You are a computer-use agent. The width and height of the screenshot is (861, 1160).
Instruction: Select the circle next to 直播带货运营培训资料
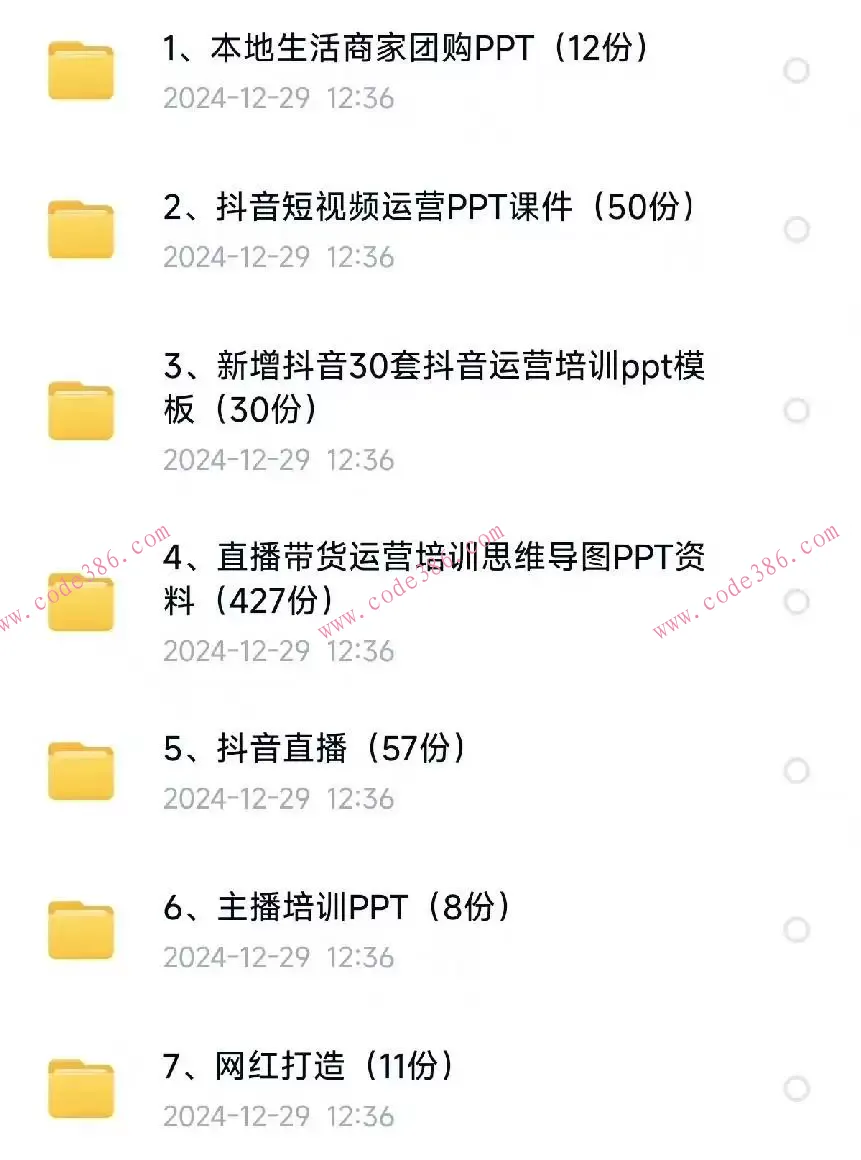pos(797,600)
